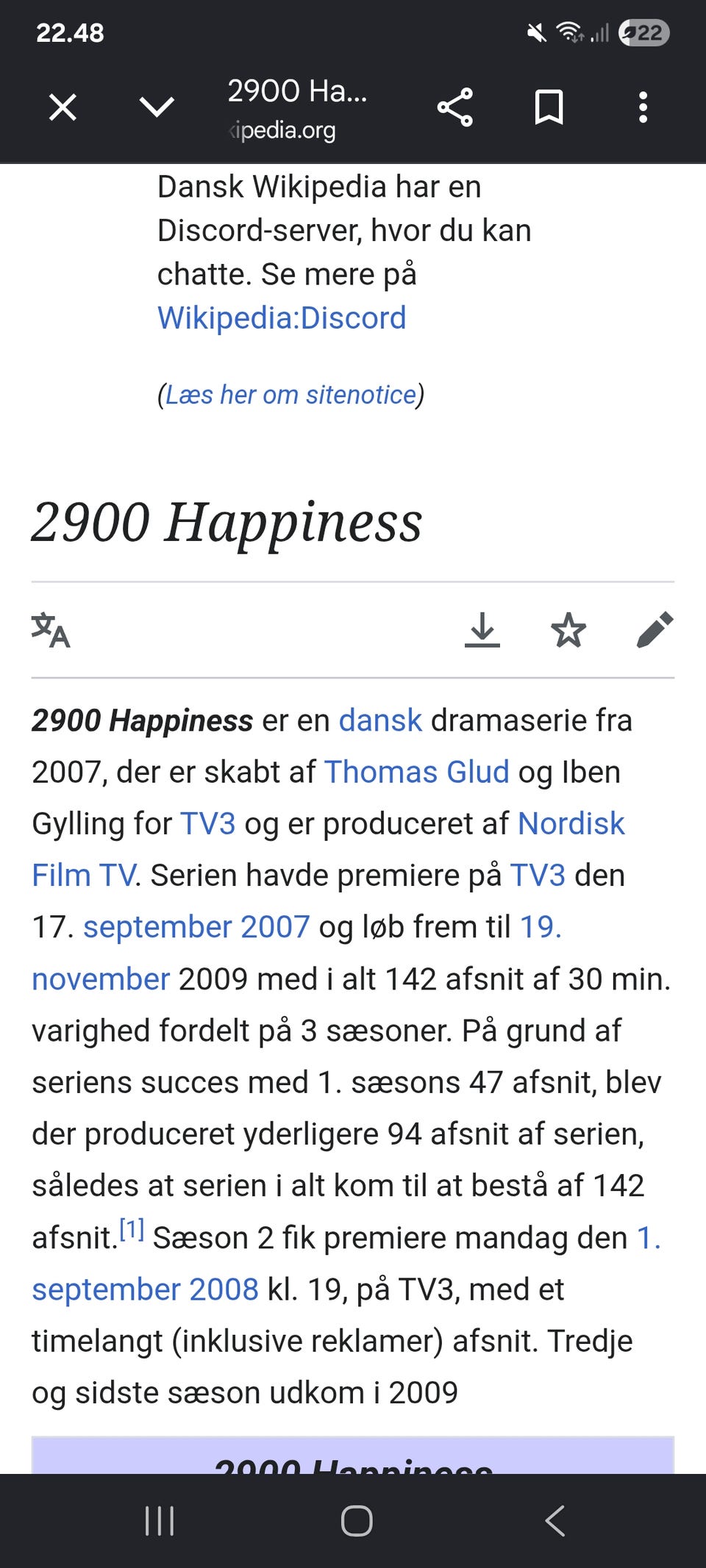Change the article language
The image size is (706, 1568).
51,630
